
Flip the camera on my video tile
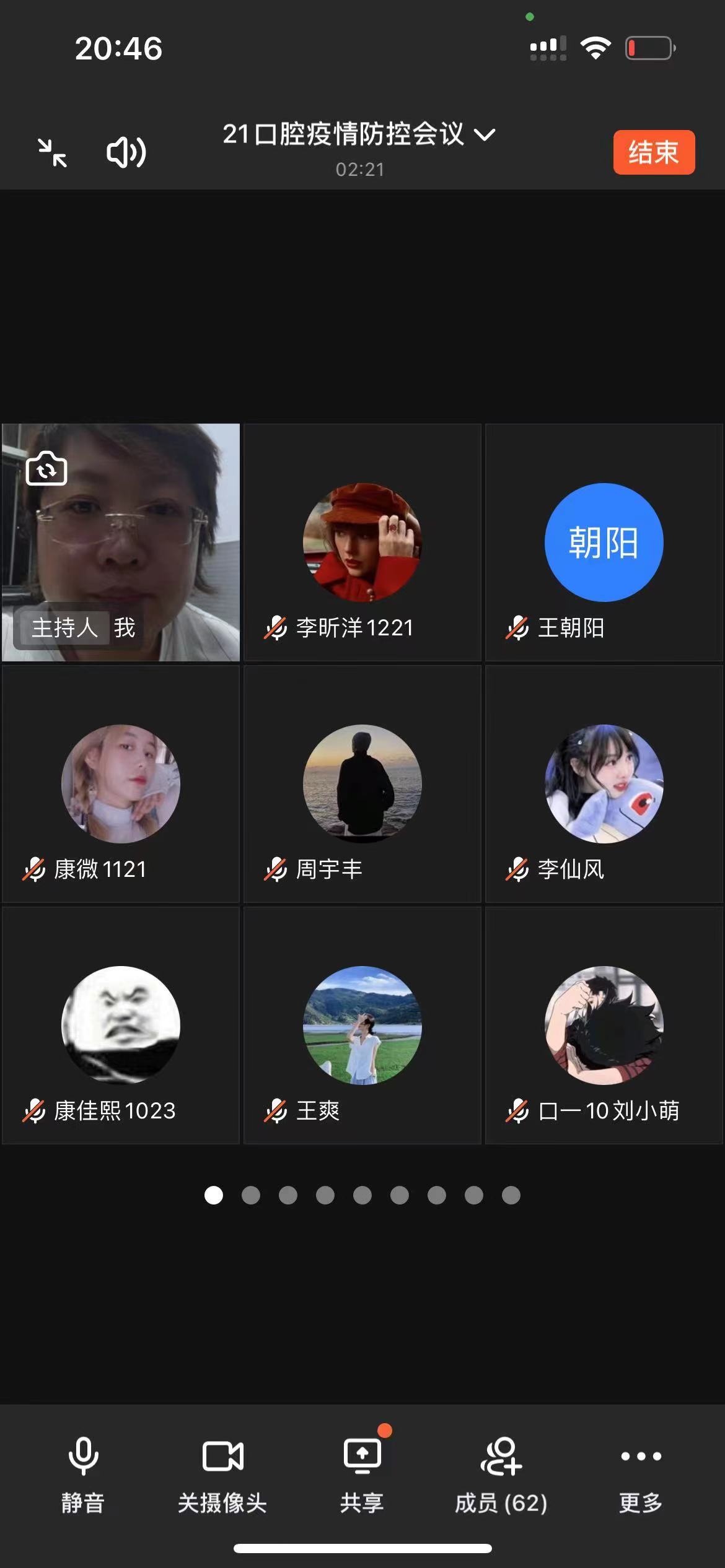pyautogui.click(x=46, y=469)
